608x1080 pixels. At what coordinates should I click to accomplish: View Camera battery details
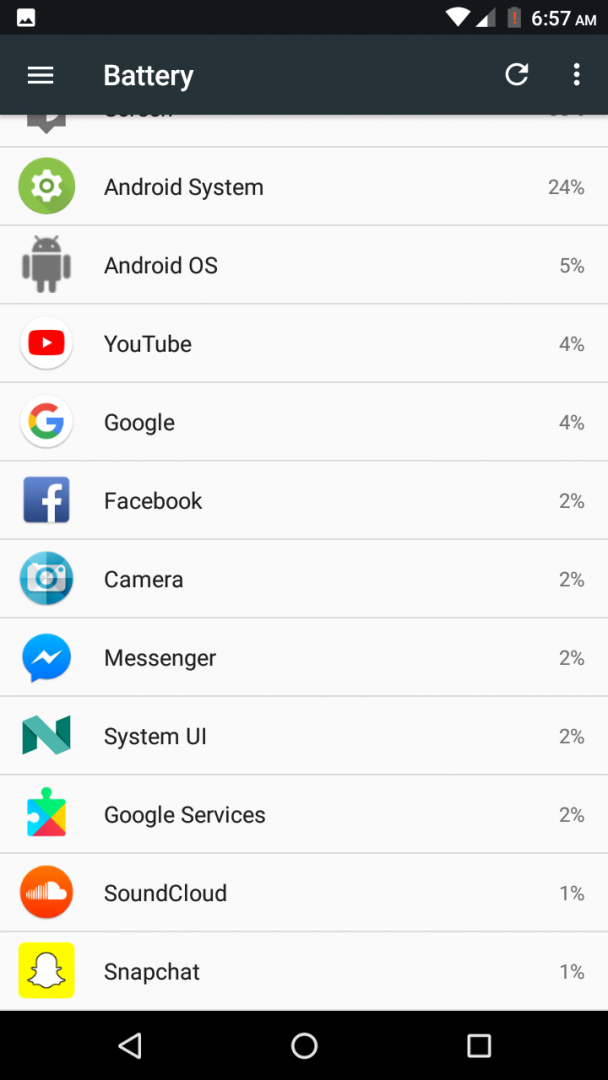[x=304, y=579]
